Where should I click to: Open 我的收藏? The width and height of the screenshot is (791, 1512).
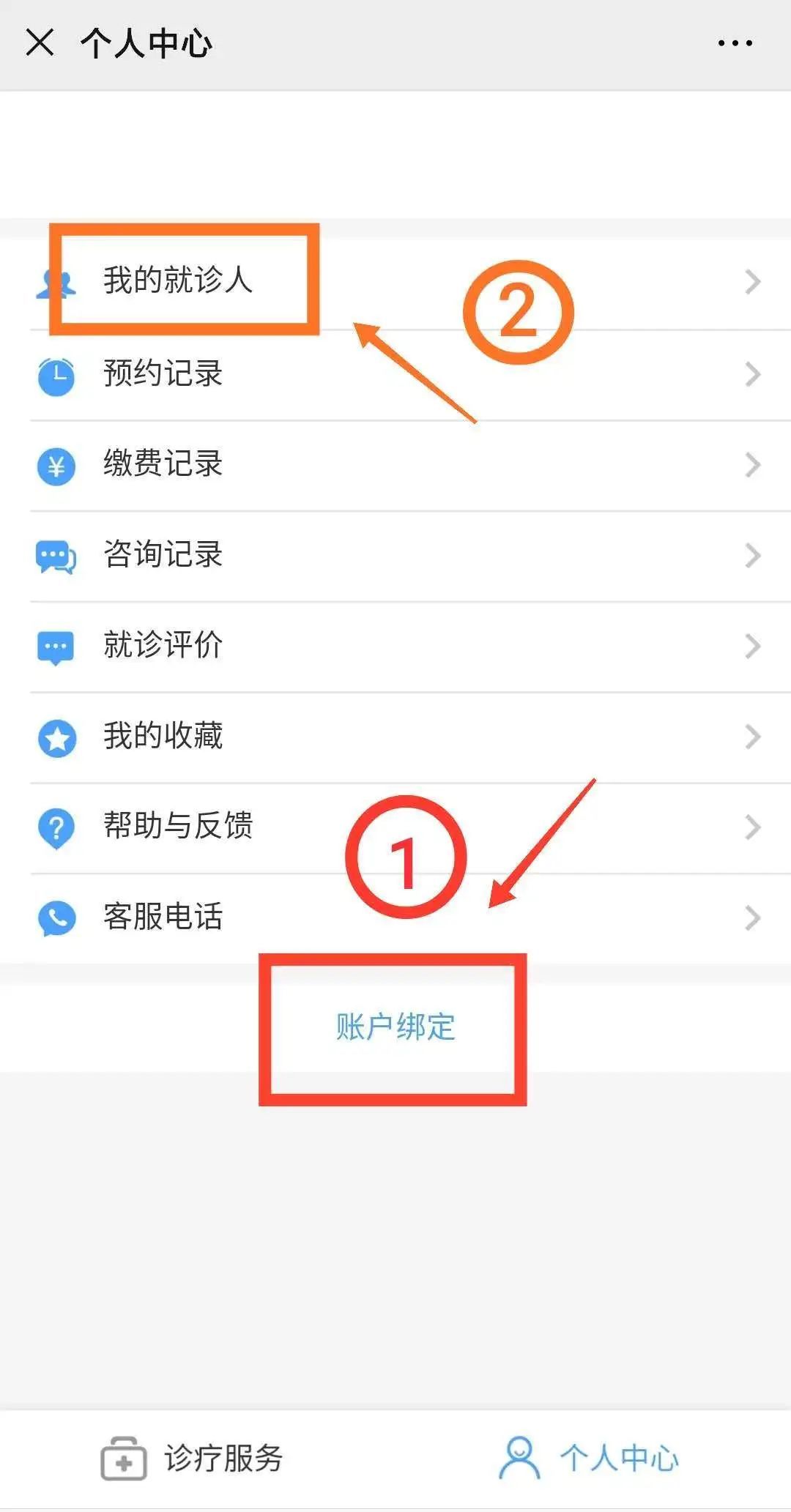tap(395, 737)
